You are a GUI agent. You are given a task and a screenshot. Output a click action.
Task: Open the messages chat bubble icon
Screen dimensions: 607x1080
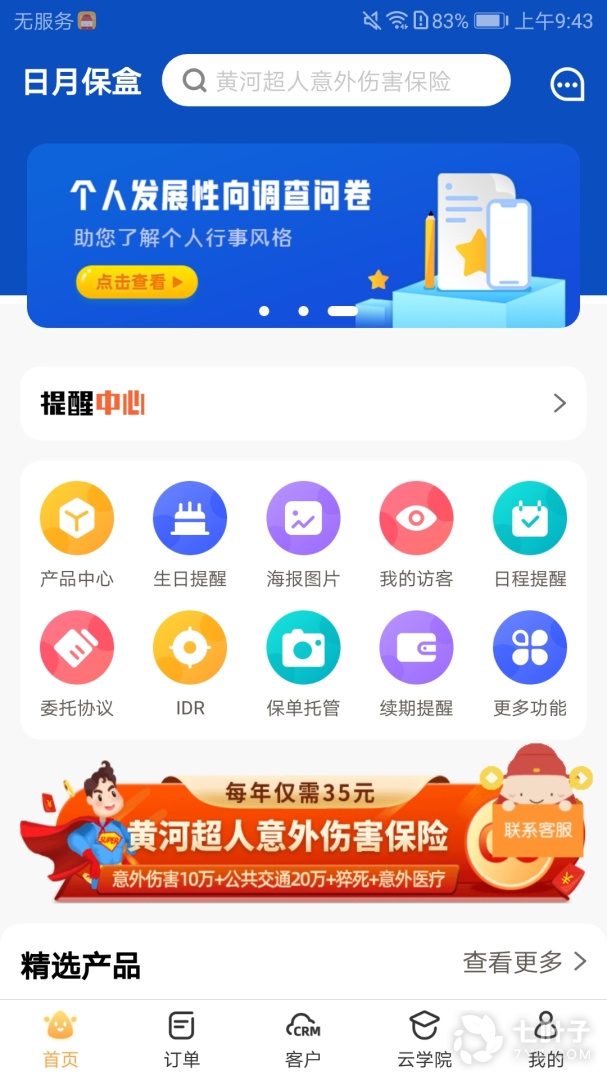pos(567,85)
